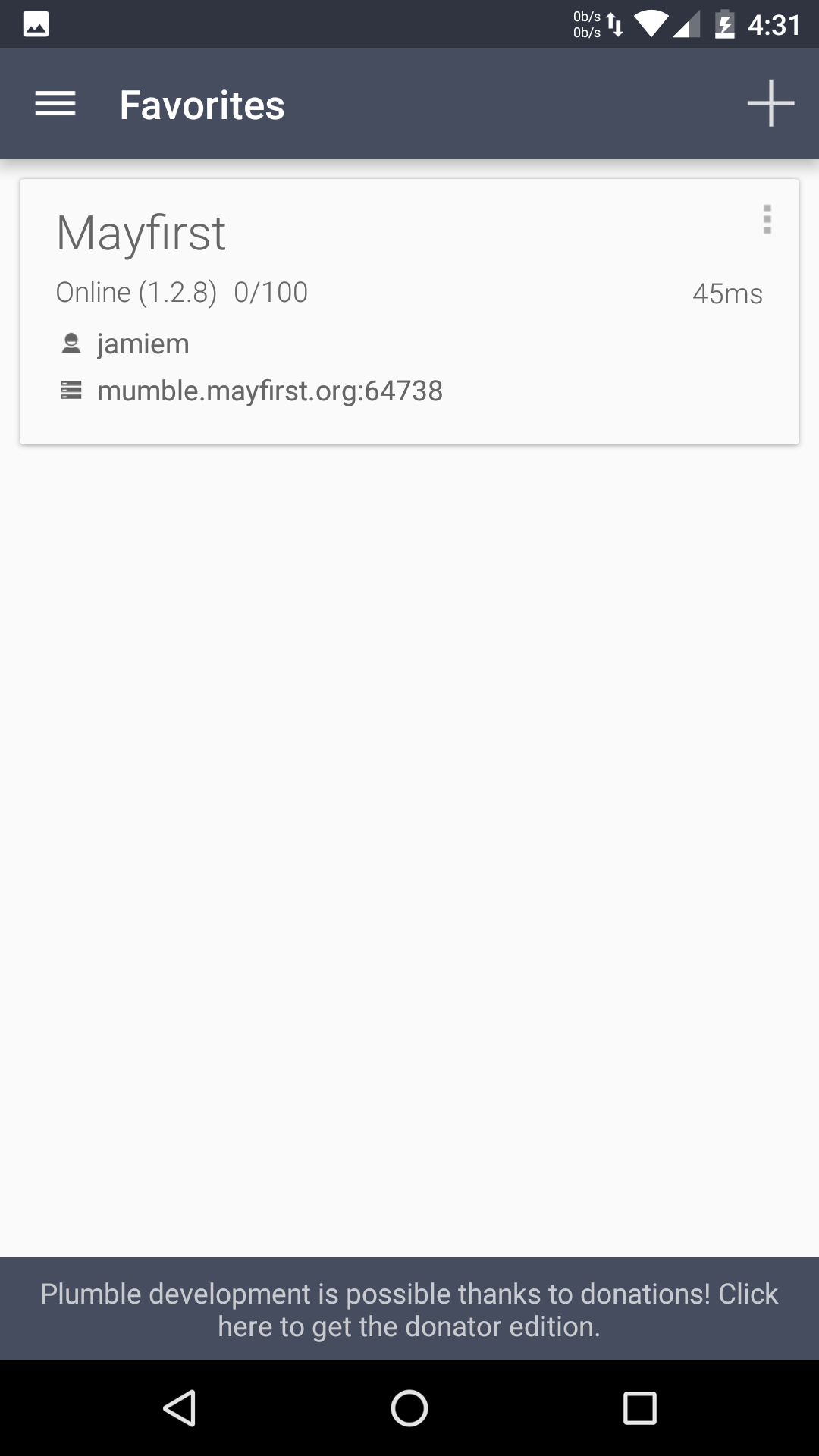819x1456 pixels.
Task: Open recent apps overview
Action: (639, 1408)
